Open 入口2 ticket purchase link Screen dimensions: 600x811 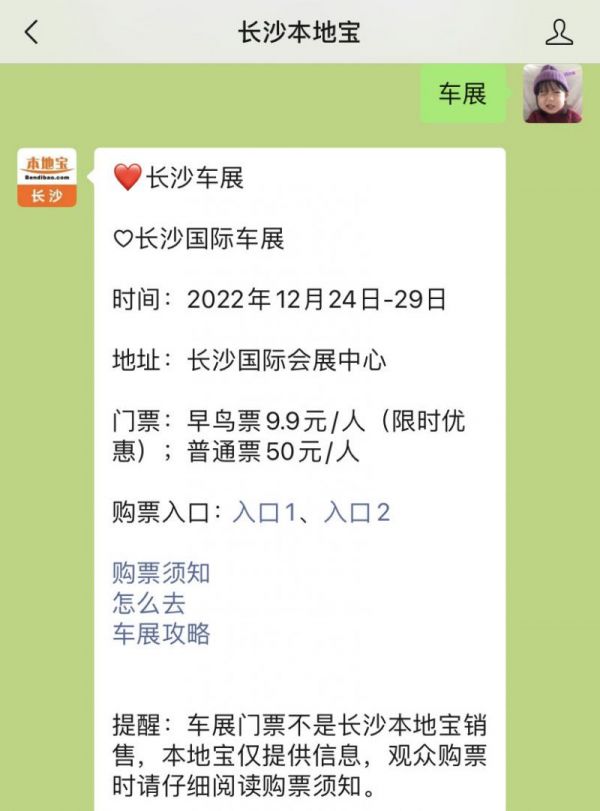357,513
